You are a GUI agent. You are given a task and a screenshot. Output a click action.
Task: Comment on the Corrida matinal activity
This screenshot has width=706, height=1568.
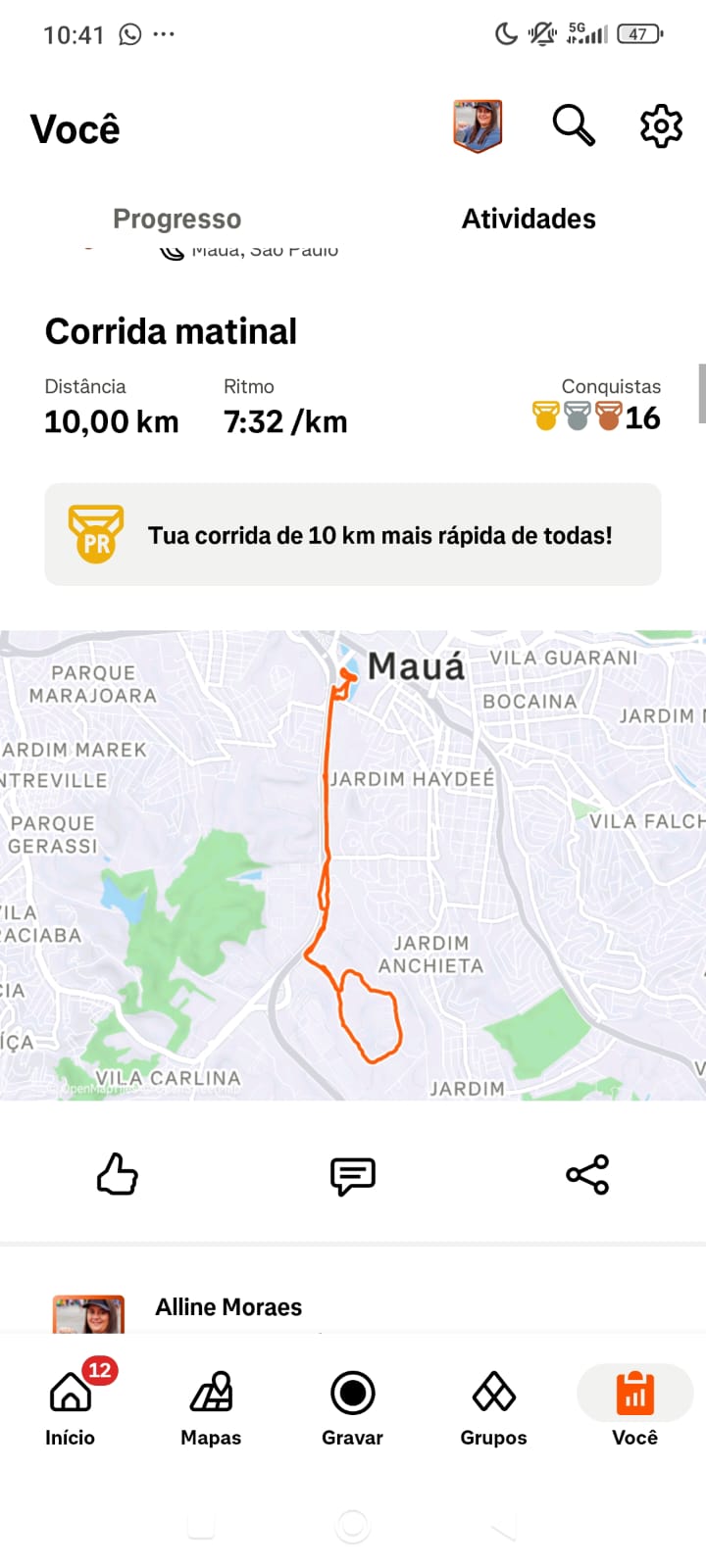pos(353,1175)
